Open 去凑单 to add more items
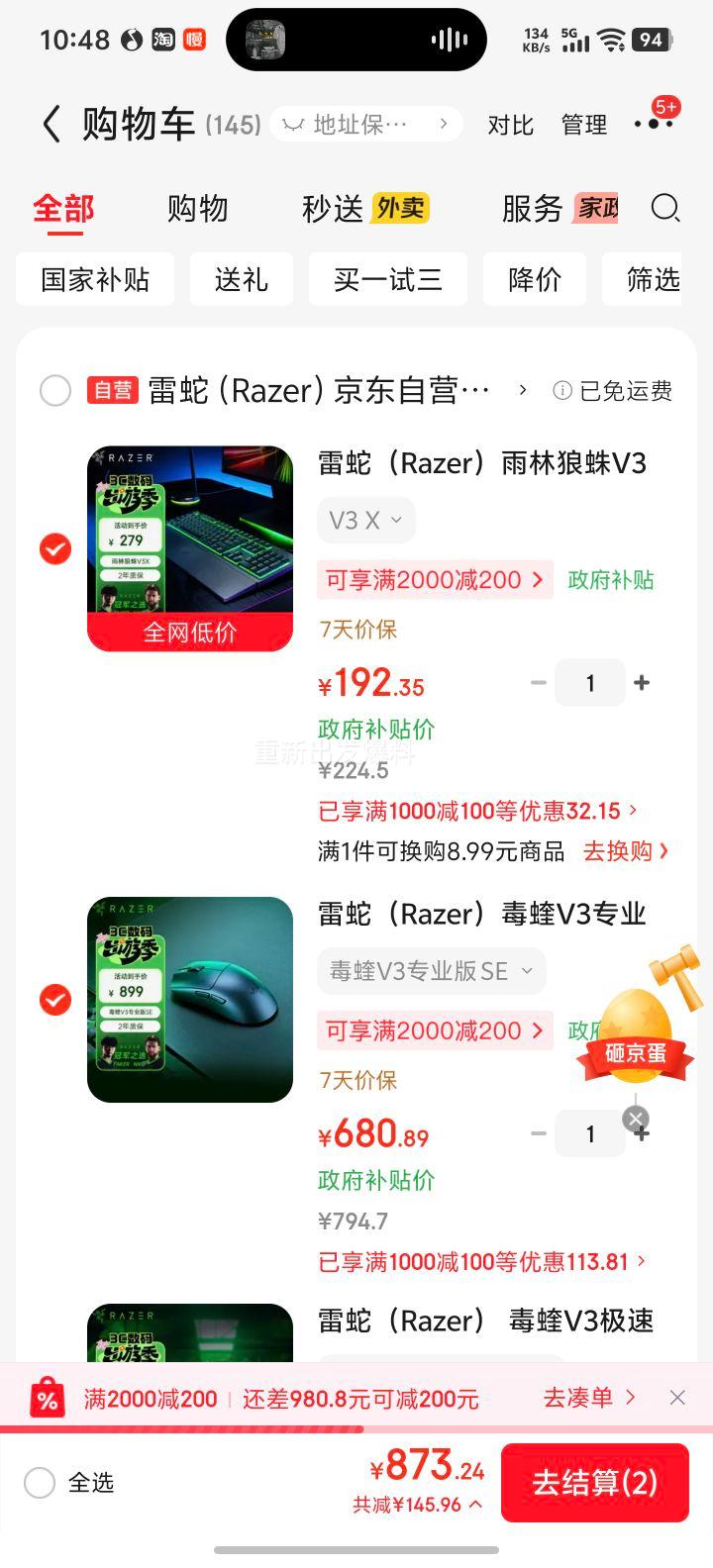 [x=579, y=1397]
